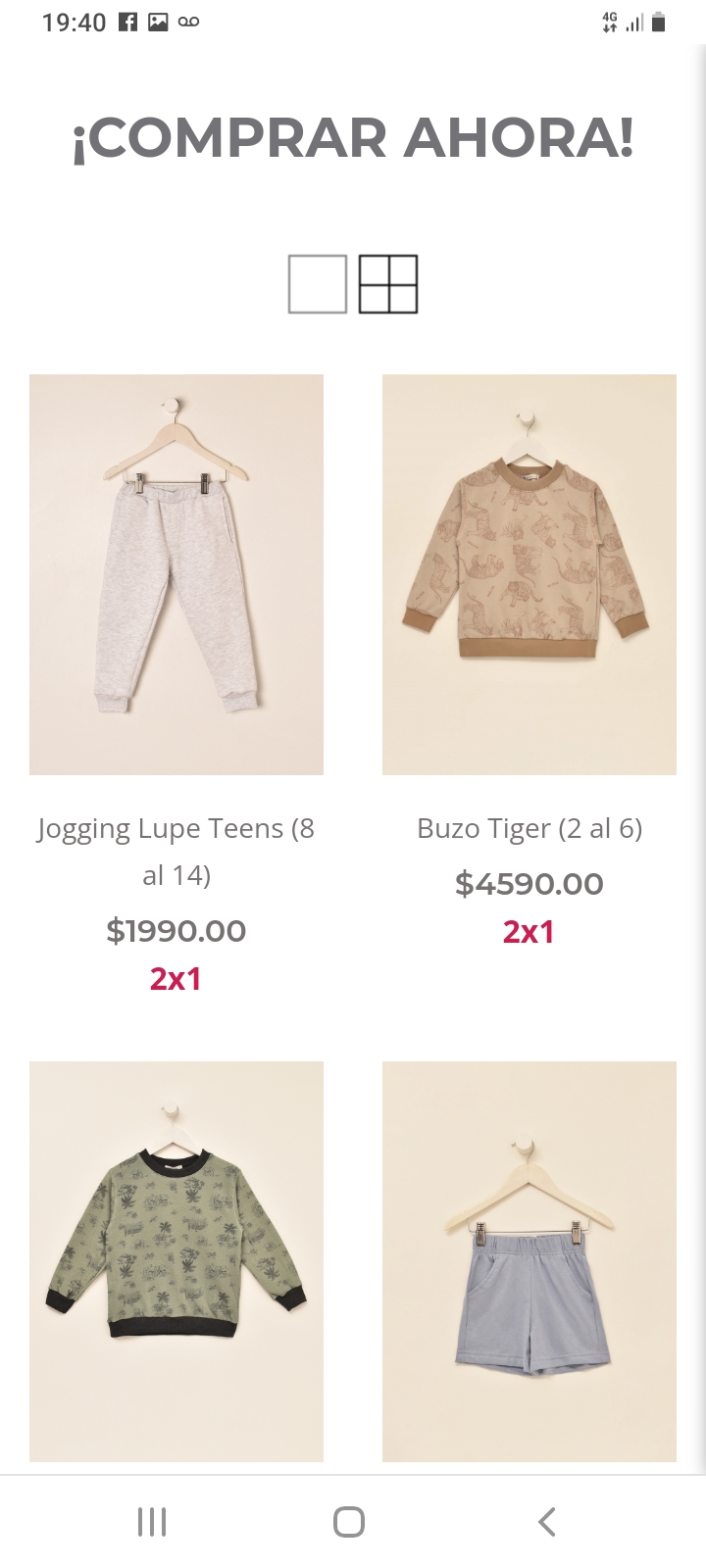Switch to single-column view

click(x=317, y=284)
